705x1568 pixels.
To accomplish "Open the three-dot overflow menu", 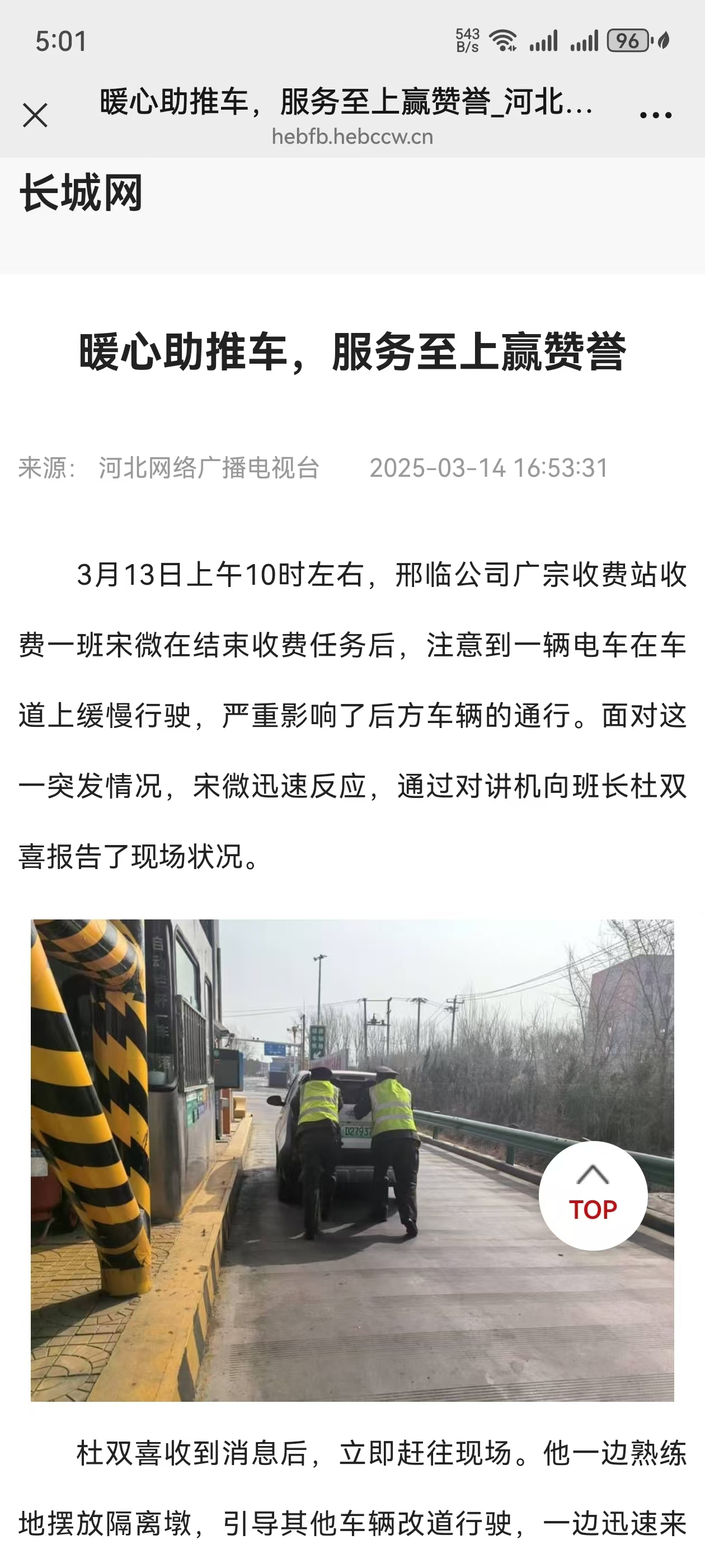I will pos(655,115).
